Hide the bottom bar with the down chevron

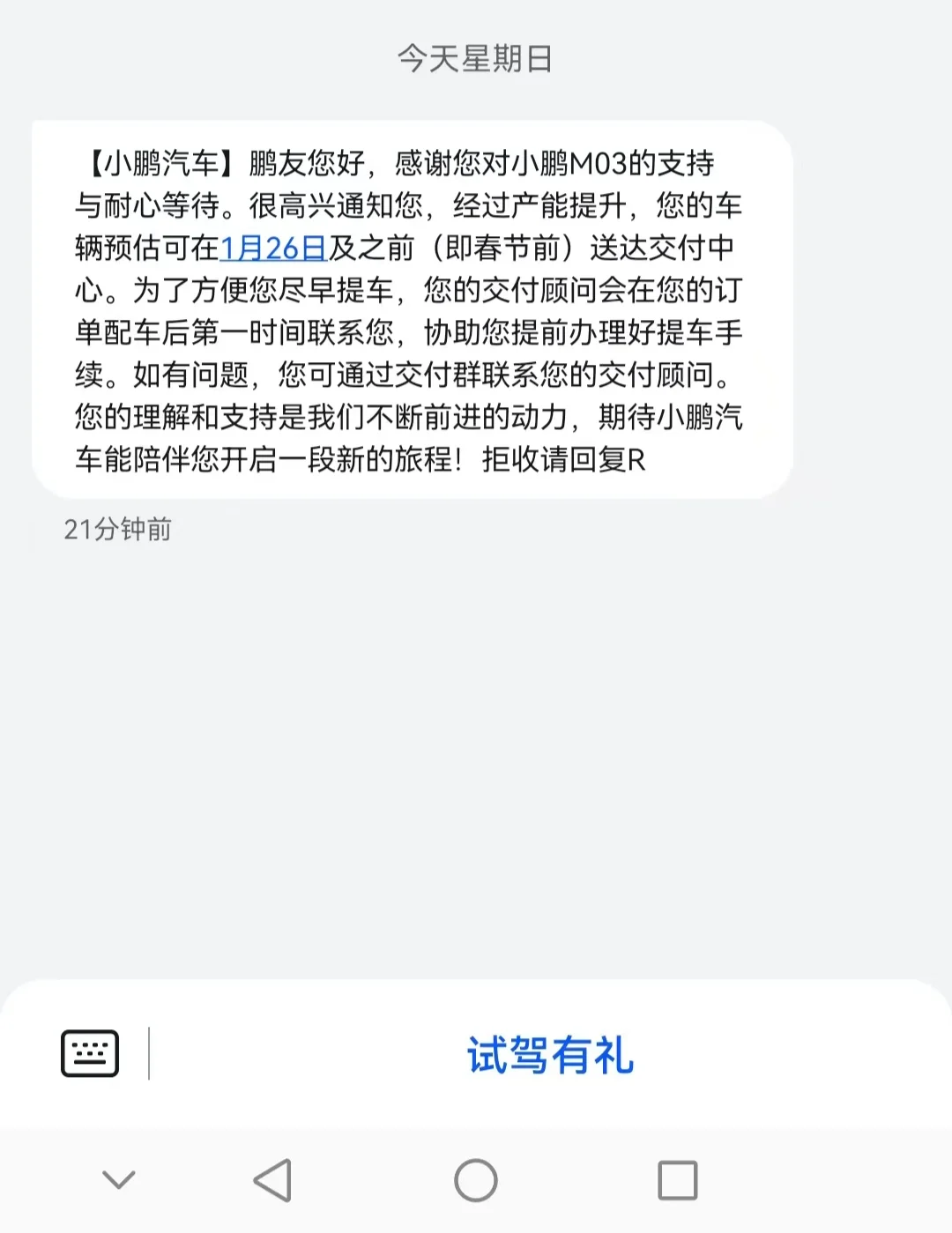119,1180
